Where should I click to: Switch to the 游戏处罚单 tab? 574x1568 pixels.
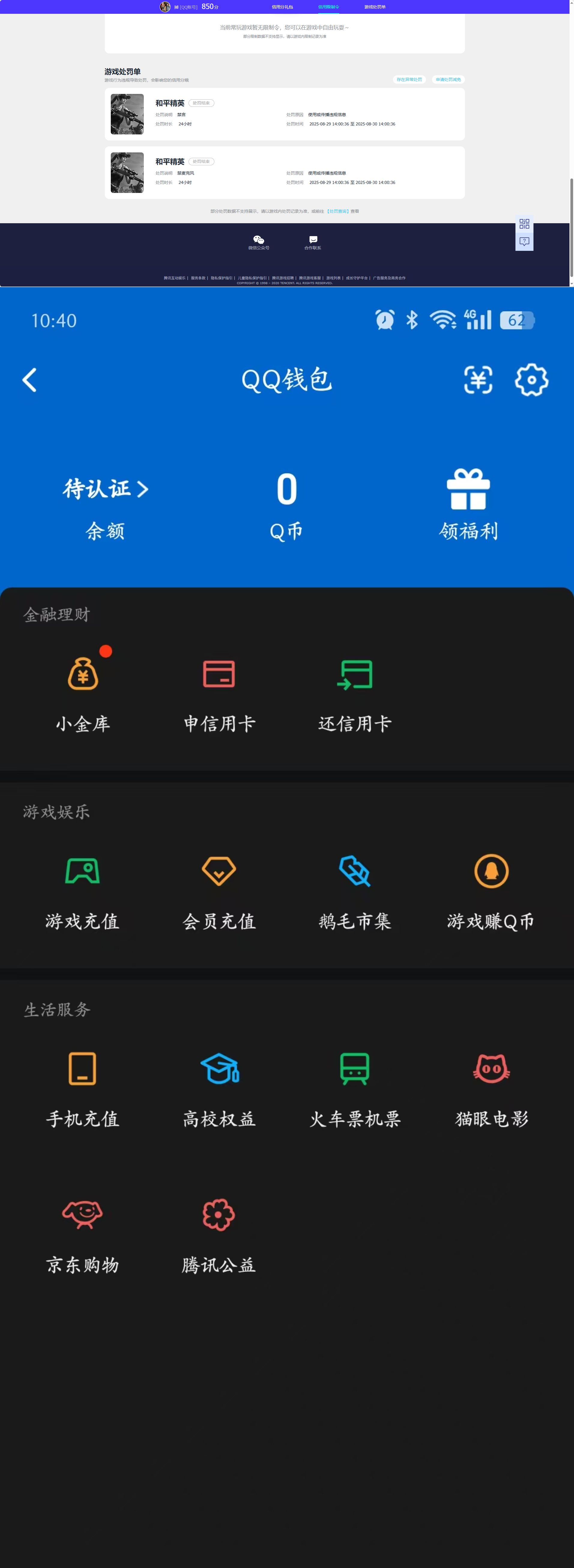click(373, 7)
